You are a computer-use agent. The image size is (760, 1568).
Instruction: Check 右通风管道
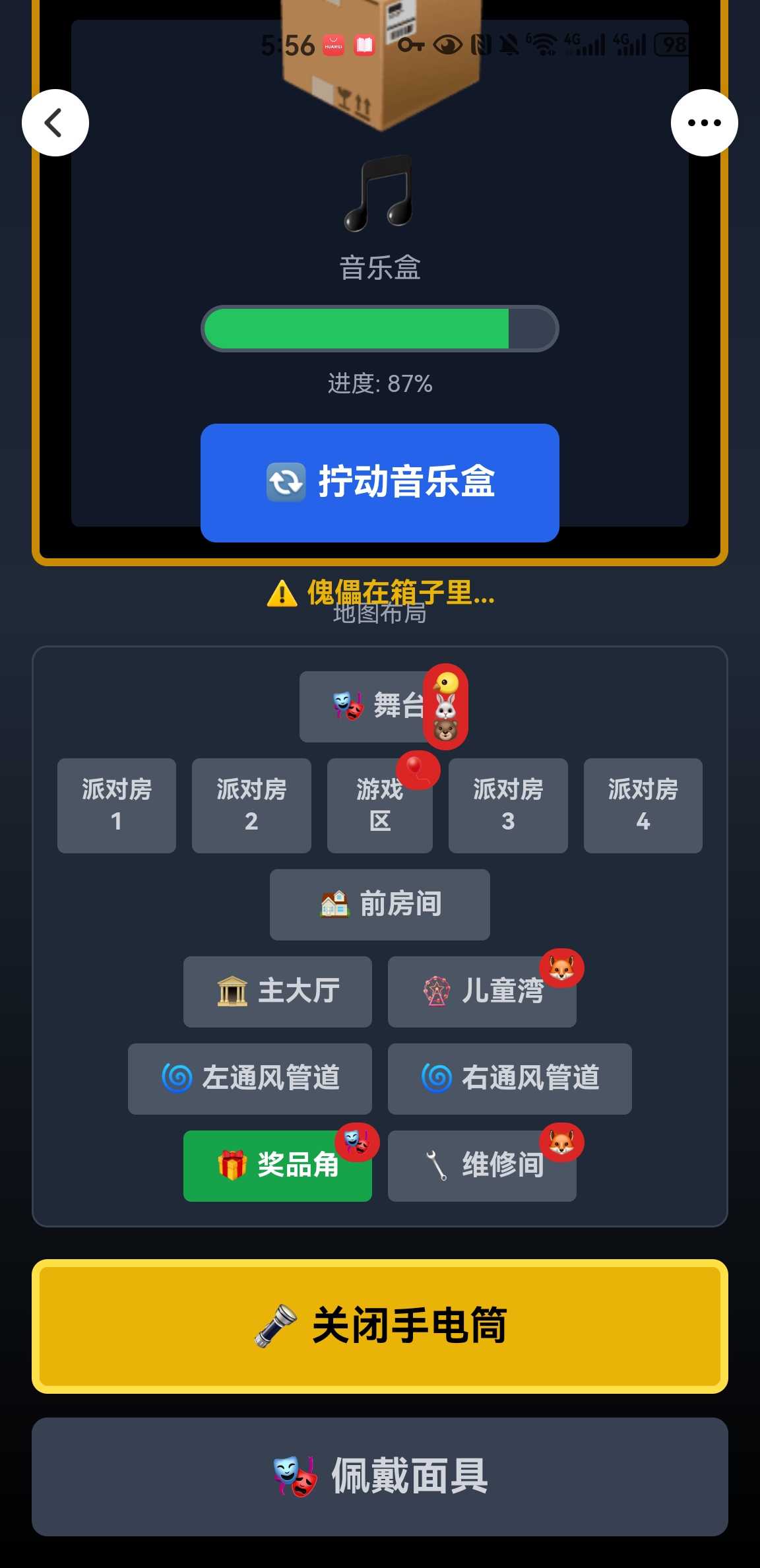[509, 1078]
